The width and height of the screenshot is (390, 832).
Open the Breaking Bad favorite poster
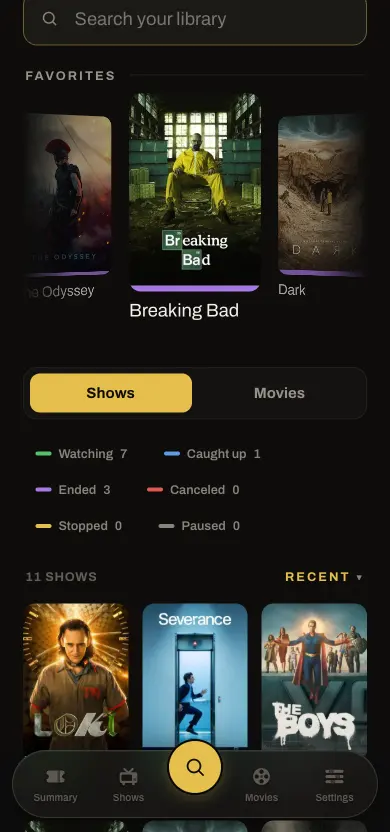[x=195, y=192]
